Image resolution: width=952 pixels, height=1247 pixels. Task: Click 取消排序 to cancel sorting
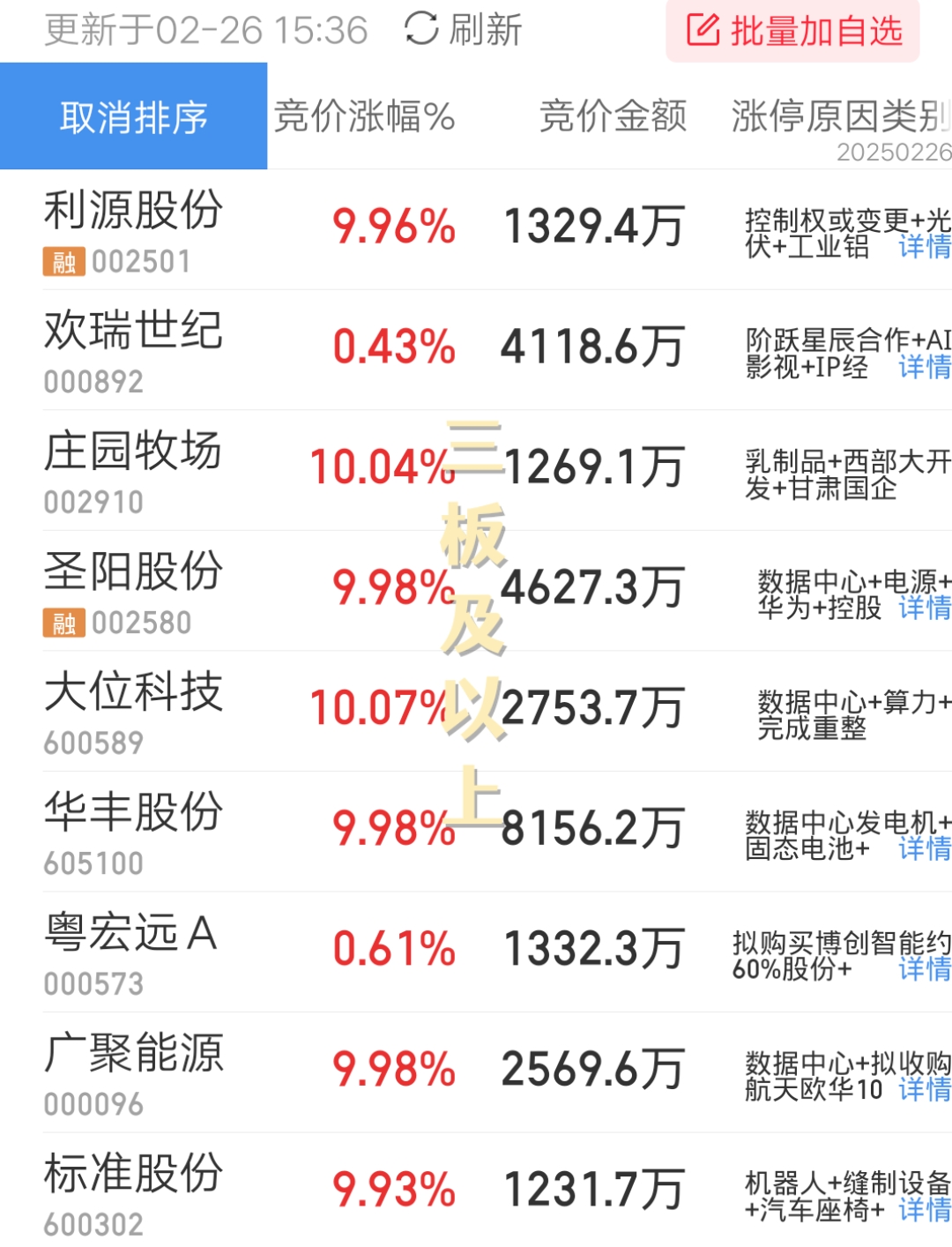coord(134,116)
